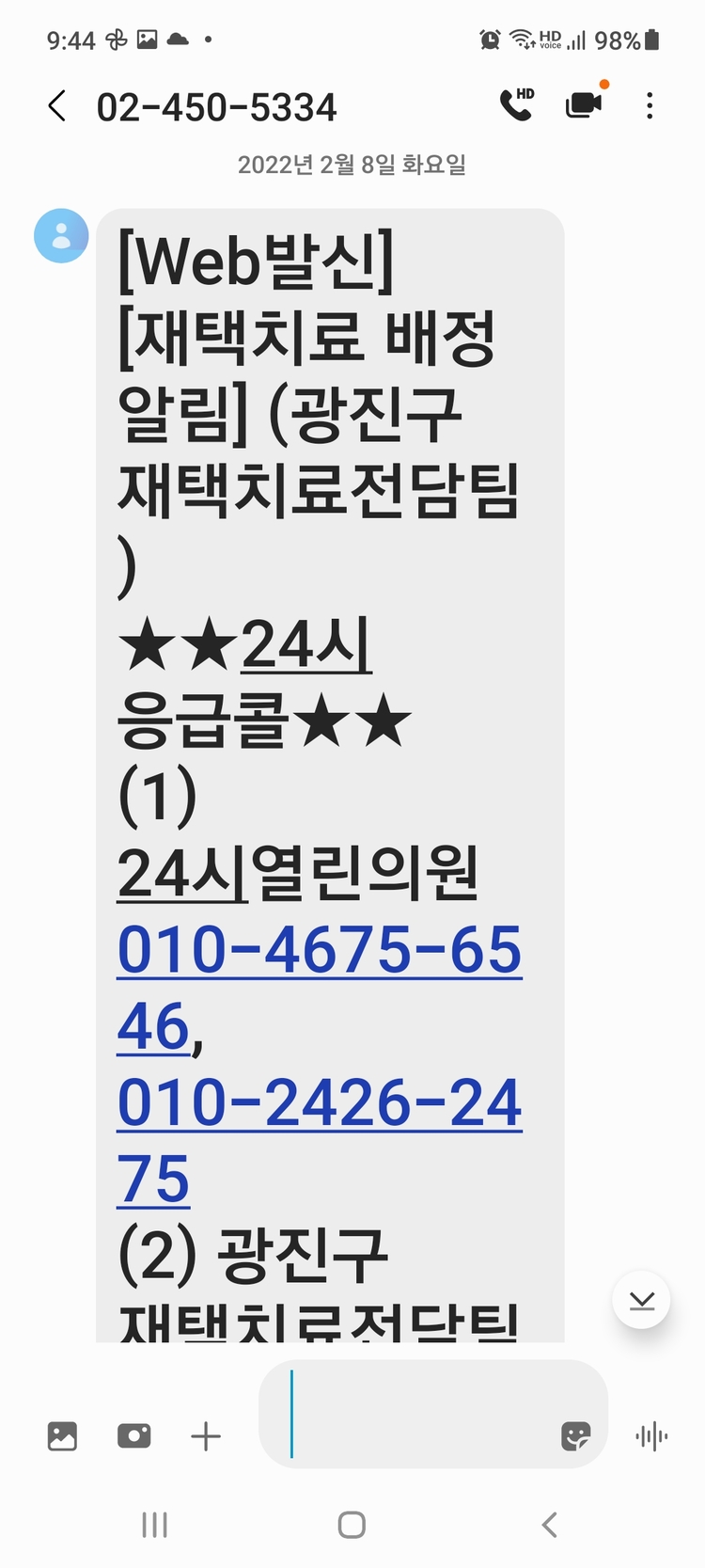The width and height of the screenshot is (705, 1568).
Task: Open recent apps from navigation bar
Action: 154,1525
